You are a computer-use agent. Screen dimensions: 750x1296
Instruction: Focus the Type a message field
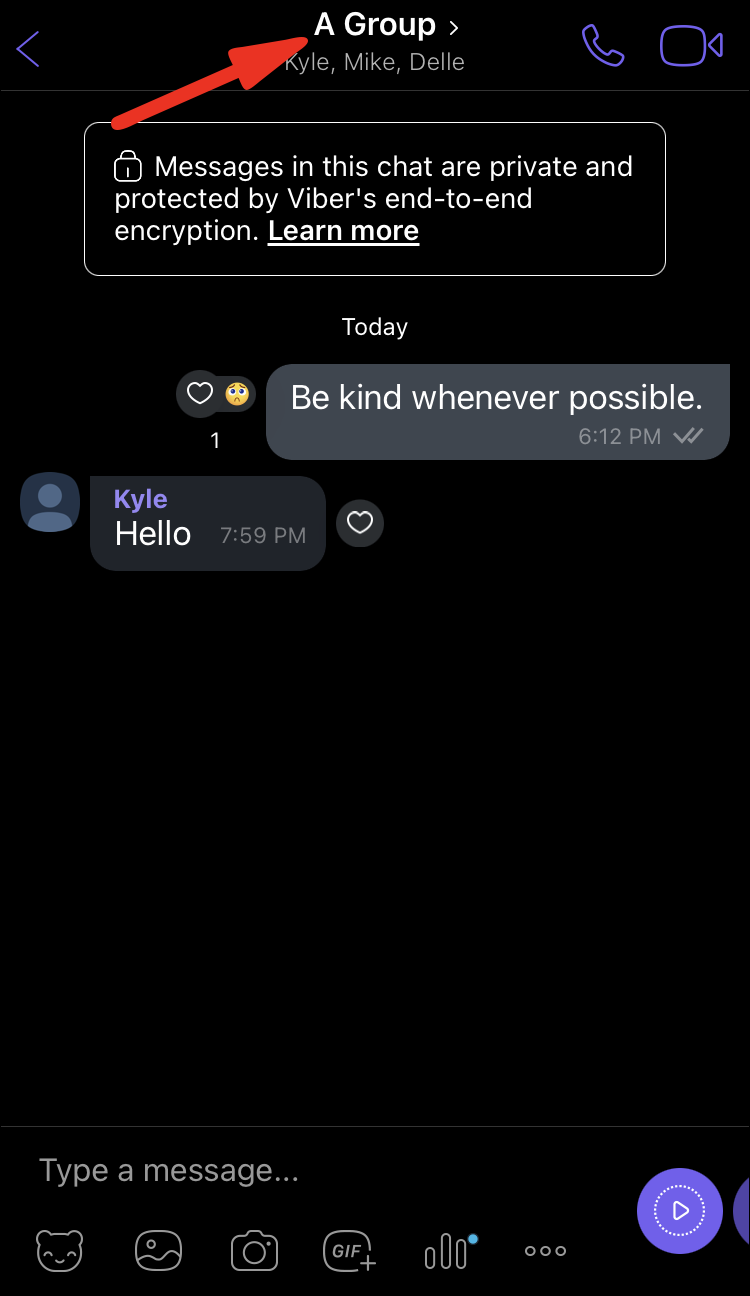(x=320, y=1170)
